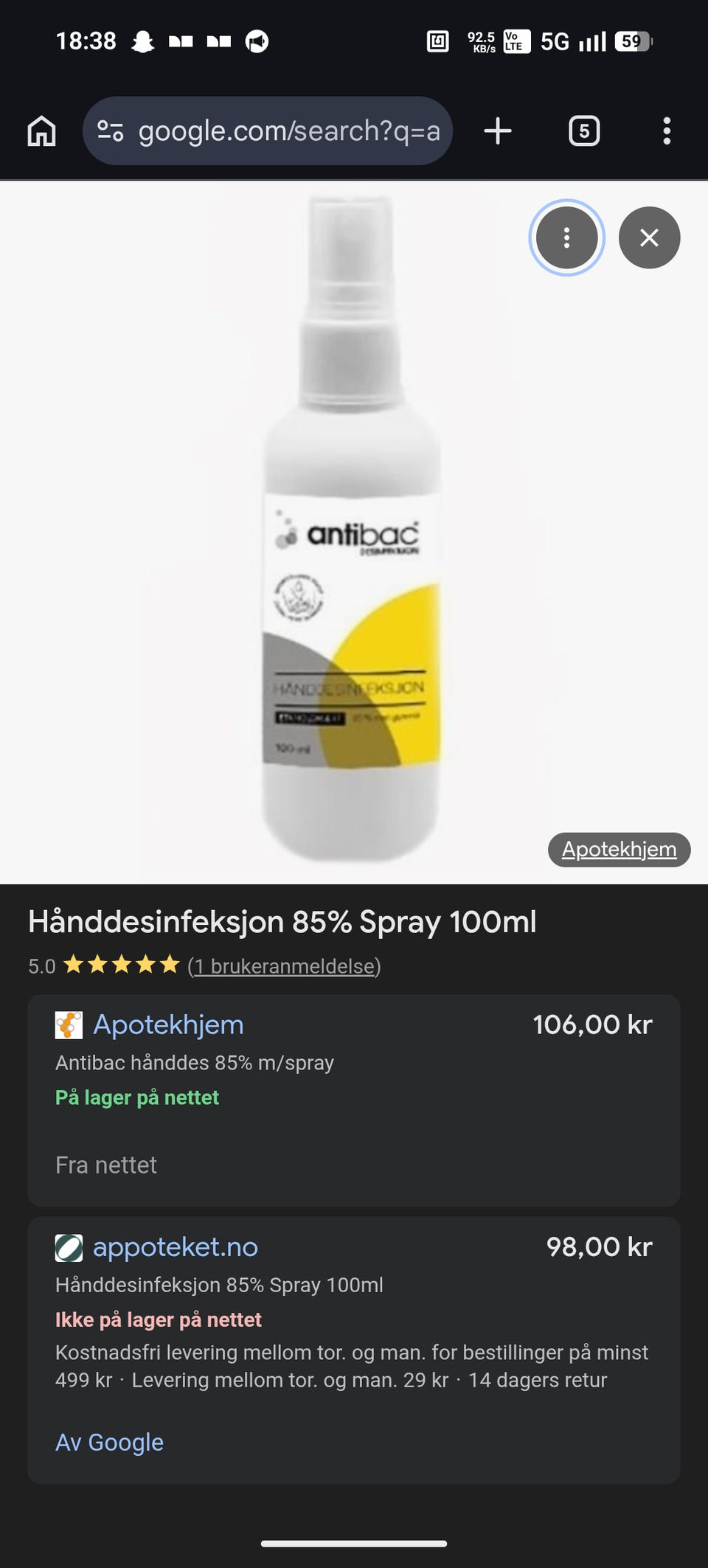The height and width of the screenshot is (1568, 708).
Task: Open the appoteket.no merchant listing
Action: 175,1246
